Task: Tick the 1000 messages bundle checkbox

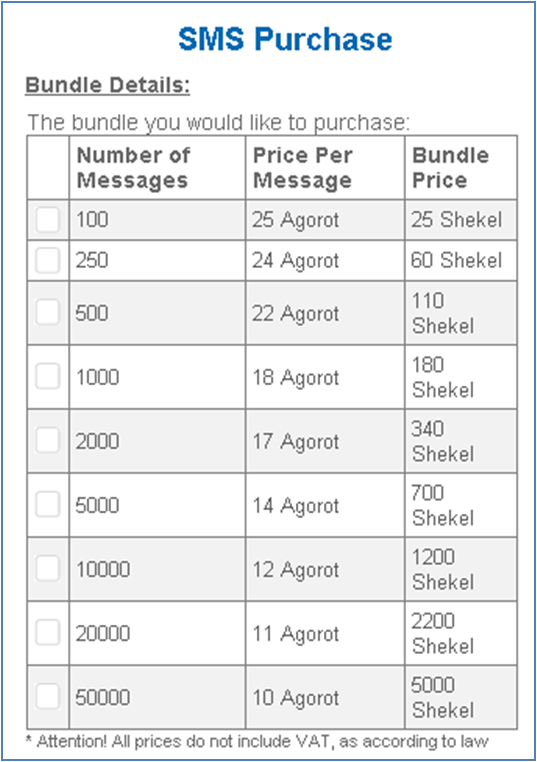Action: 48,377
